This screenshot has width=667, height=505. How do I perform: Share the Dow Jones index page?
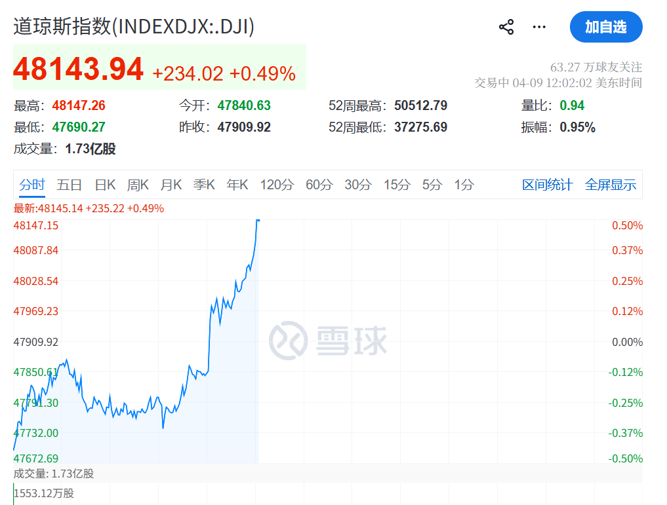coord(507,27)
